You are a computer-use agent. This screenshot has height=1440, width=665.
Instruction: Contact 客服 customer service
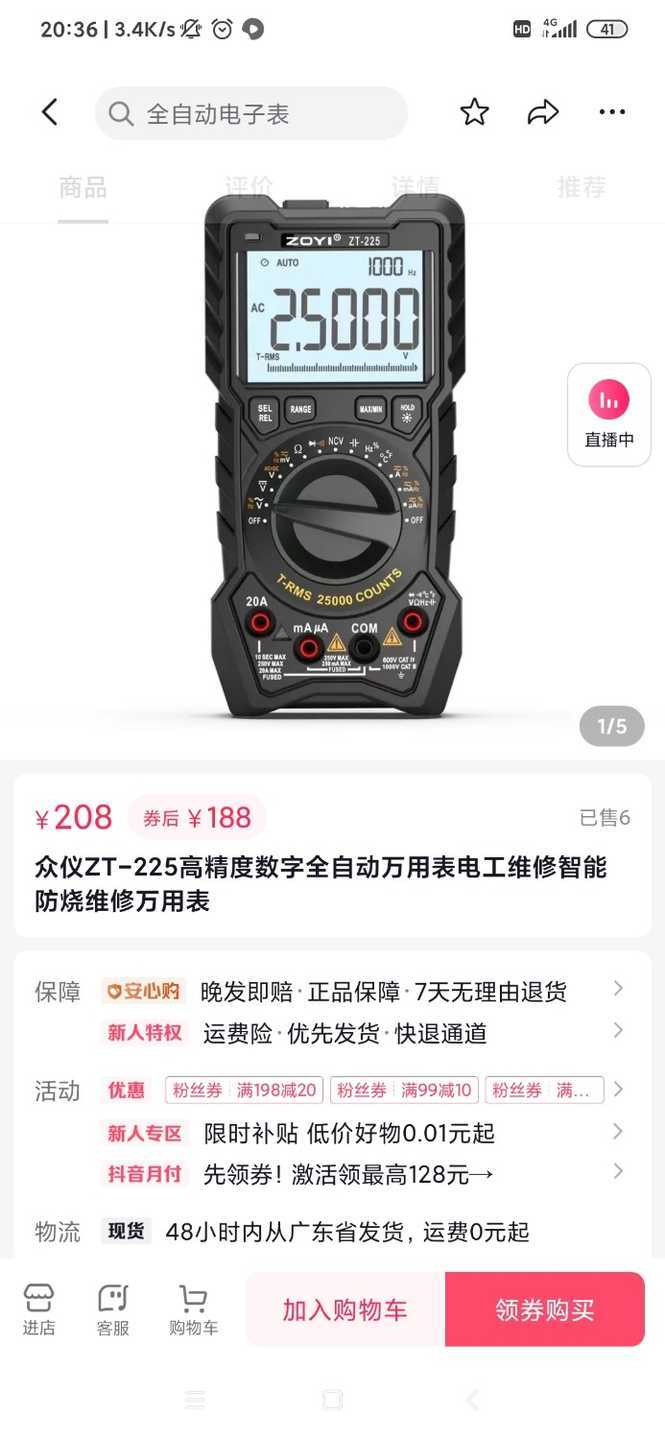[113, 1309]
